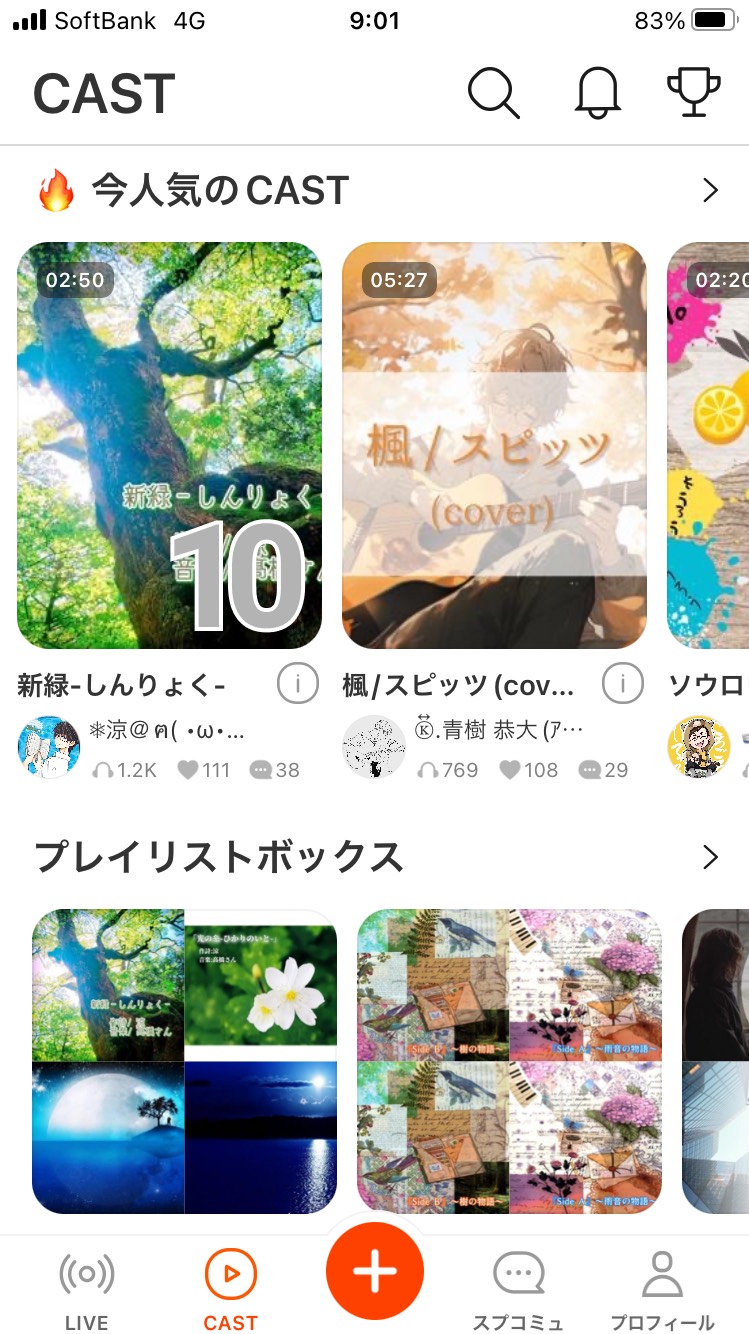Play the 楓/スピッツ (cover) cast
The width and height of the screenshot is (749, 1334).
pos(494,446)
